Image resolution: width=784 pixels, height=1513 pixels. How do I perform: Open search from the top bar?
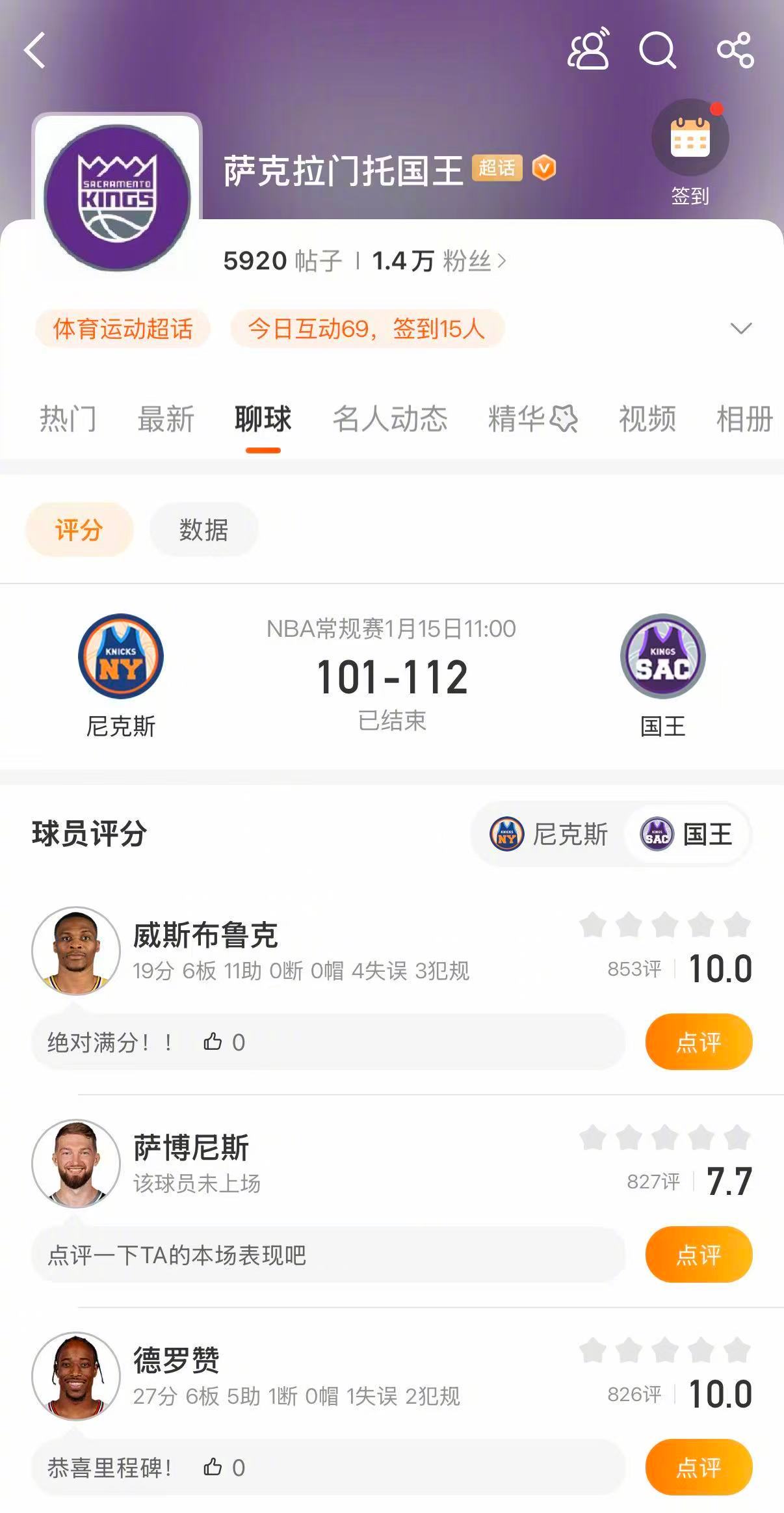click(659, 51)
